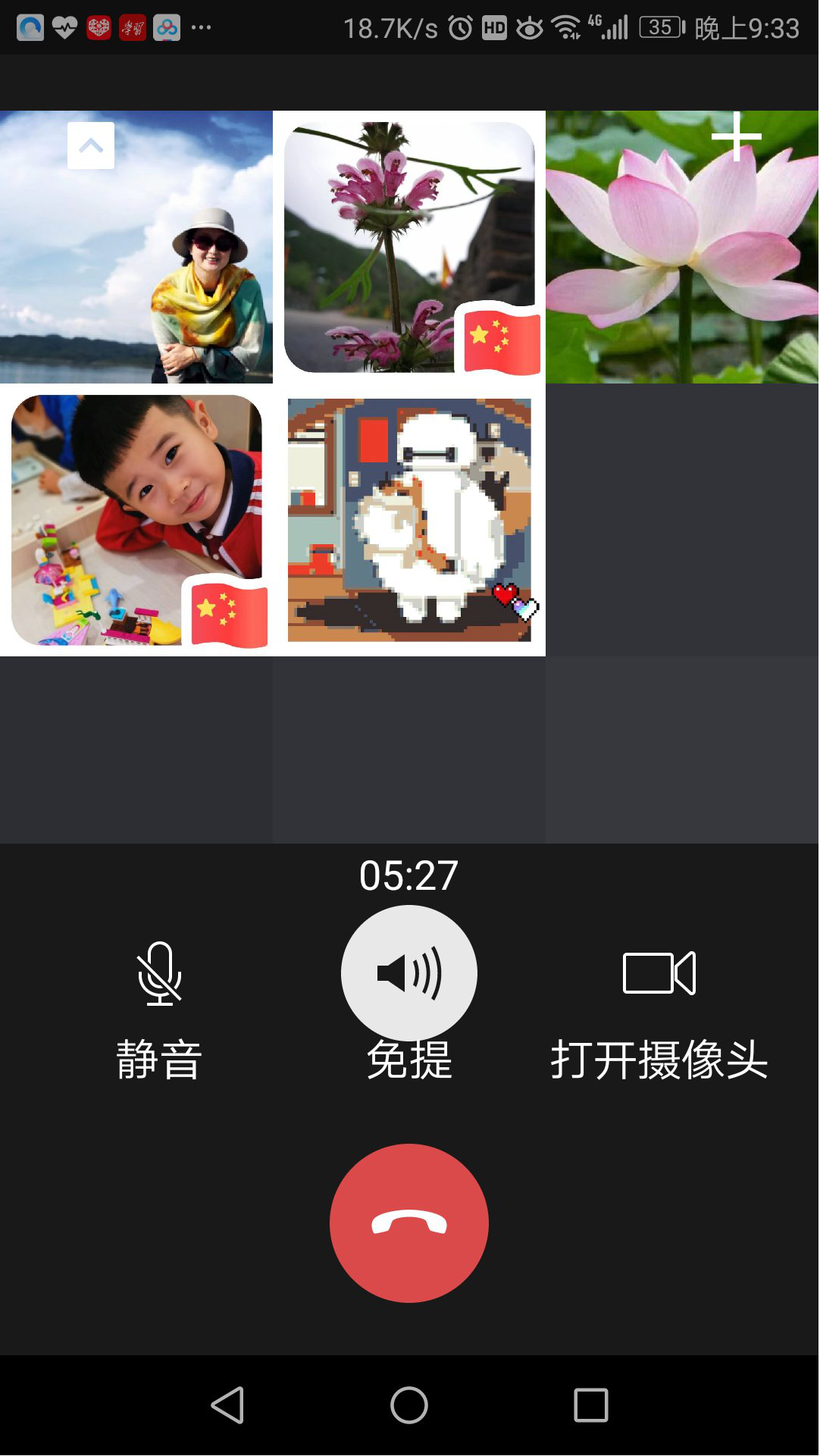This screenshot has height=1456, width=820.
Task: Hang up the call with the red button
Action: pyautogui.click(x=409, y=1223)
